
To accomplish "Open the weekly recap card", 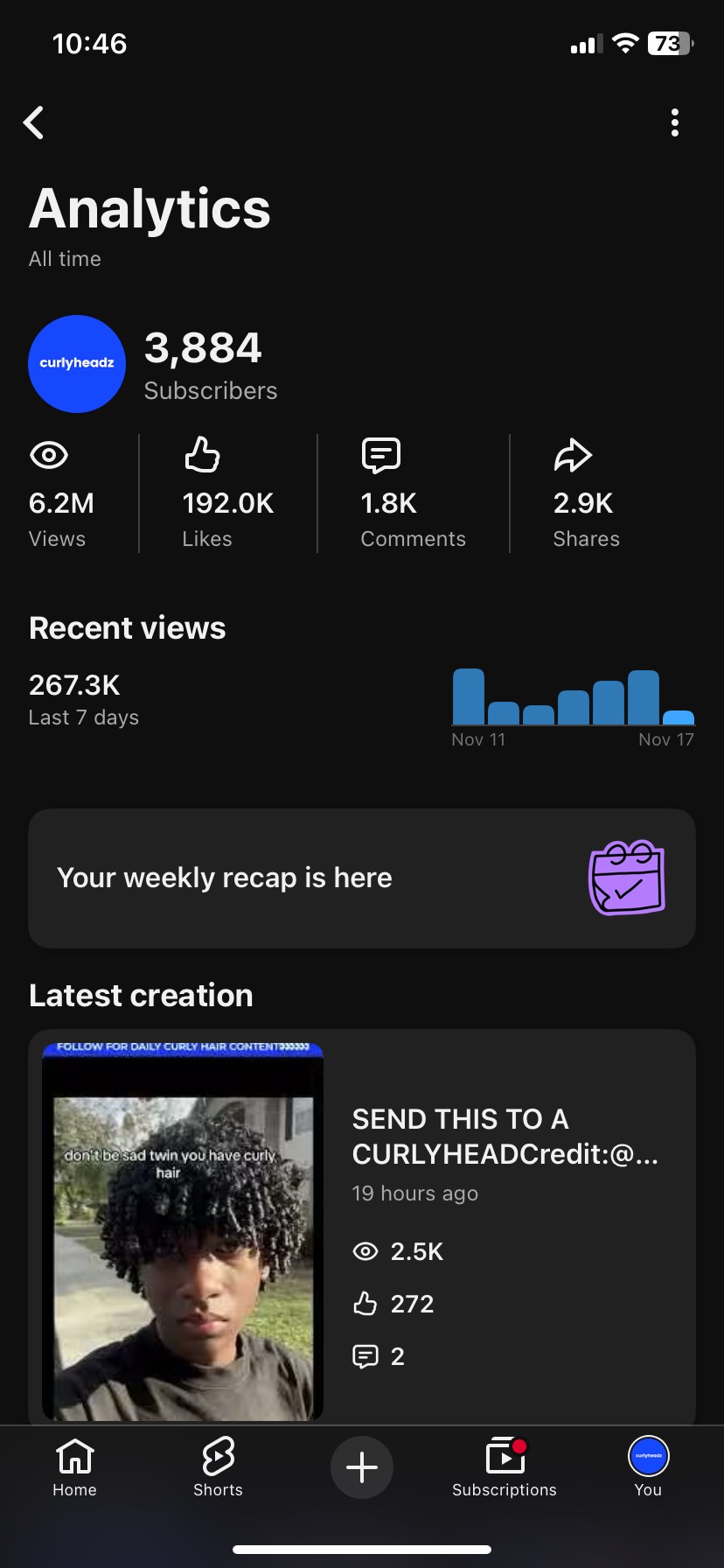I will point(361,878).
